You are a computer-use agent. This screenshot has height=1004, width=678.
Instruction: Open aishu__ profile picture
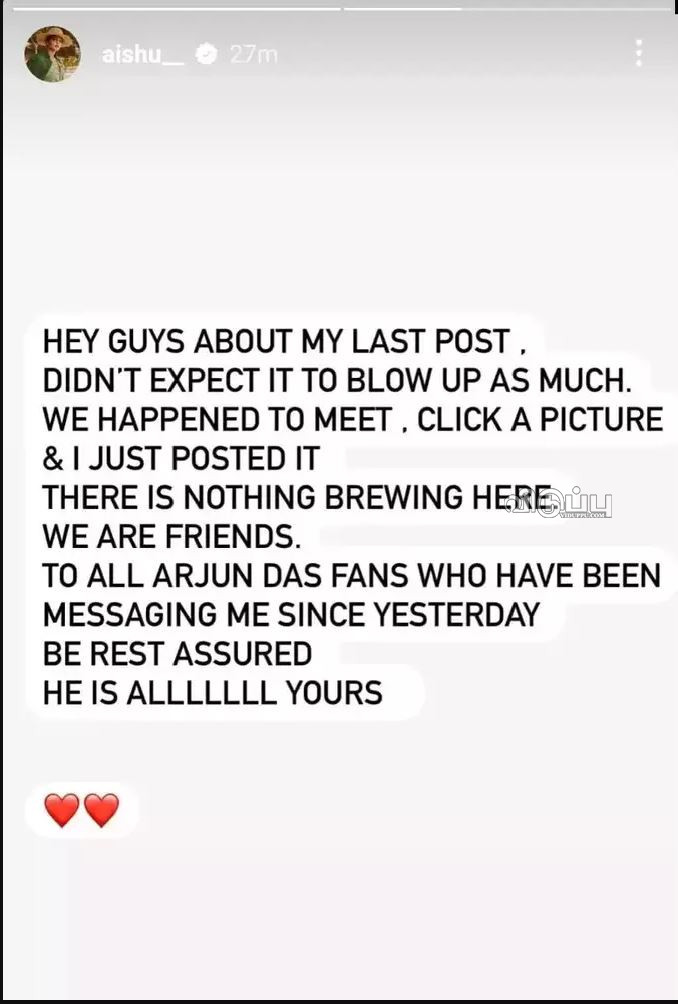52,55
